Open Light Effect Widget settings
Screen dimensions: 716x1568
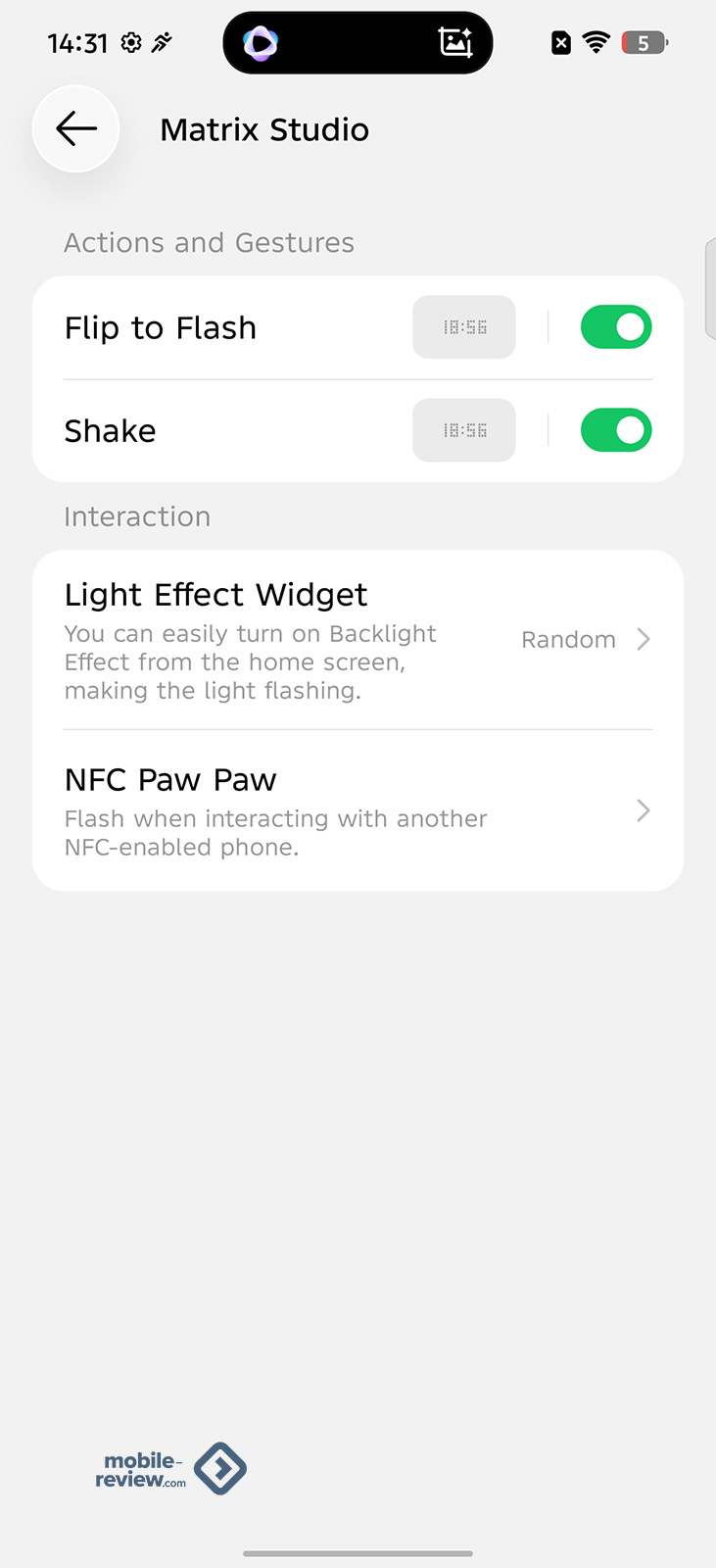click(x=358, y=640)
